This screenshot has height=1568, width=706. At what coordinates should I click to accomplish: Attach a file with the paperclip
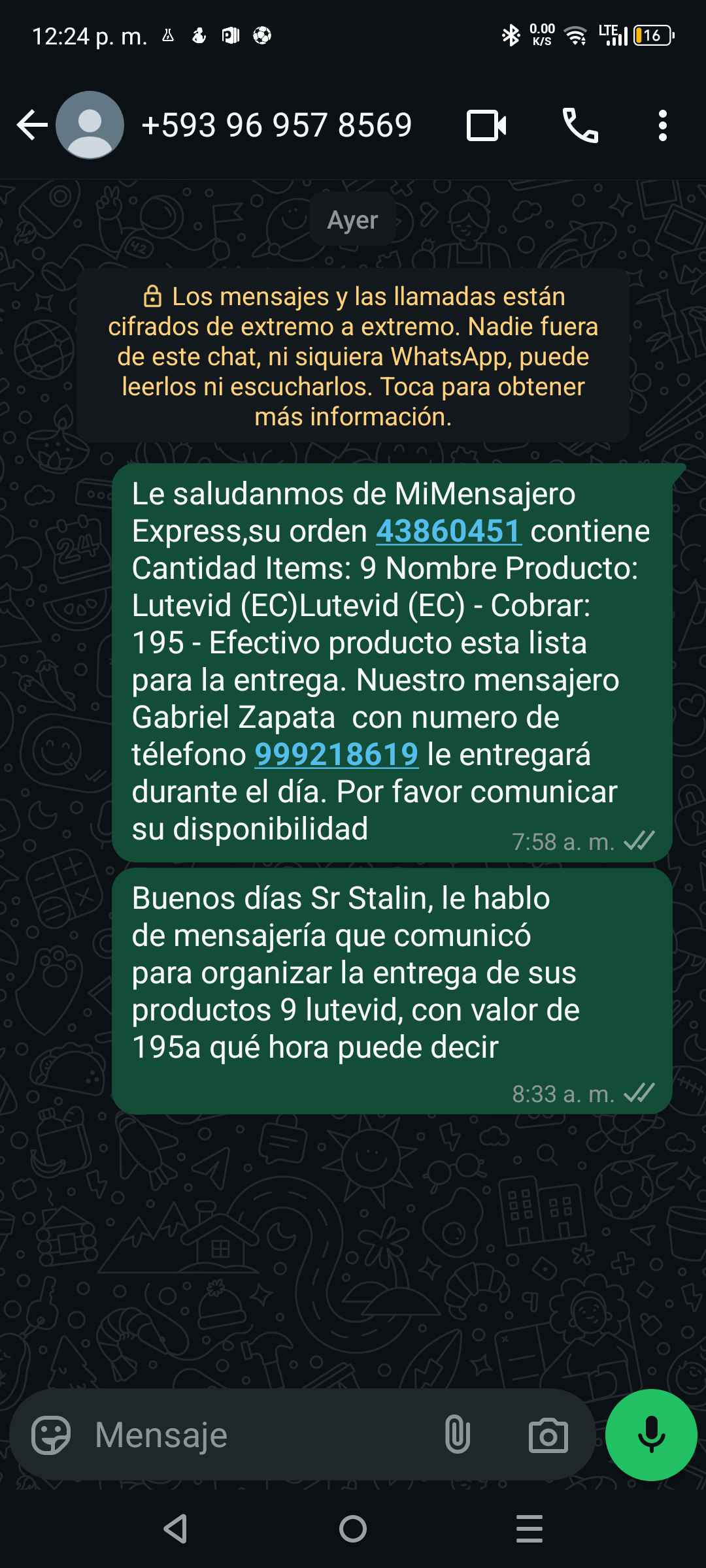click(457, 1435)
